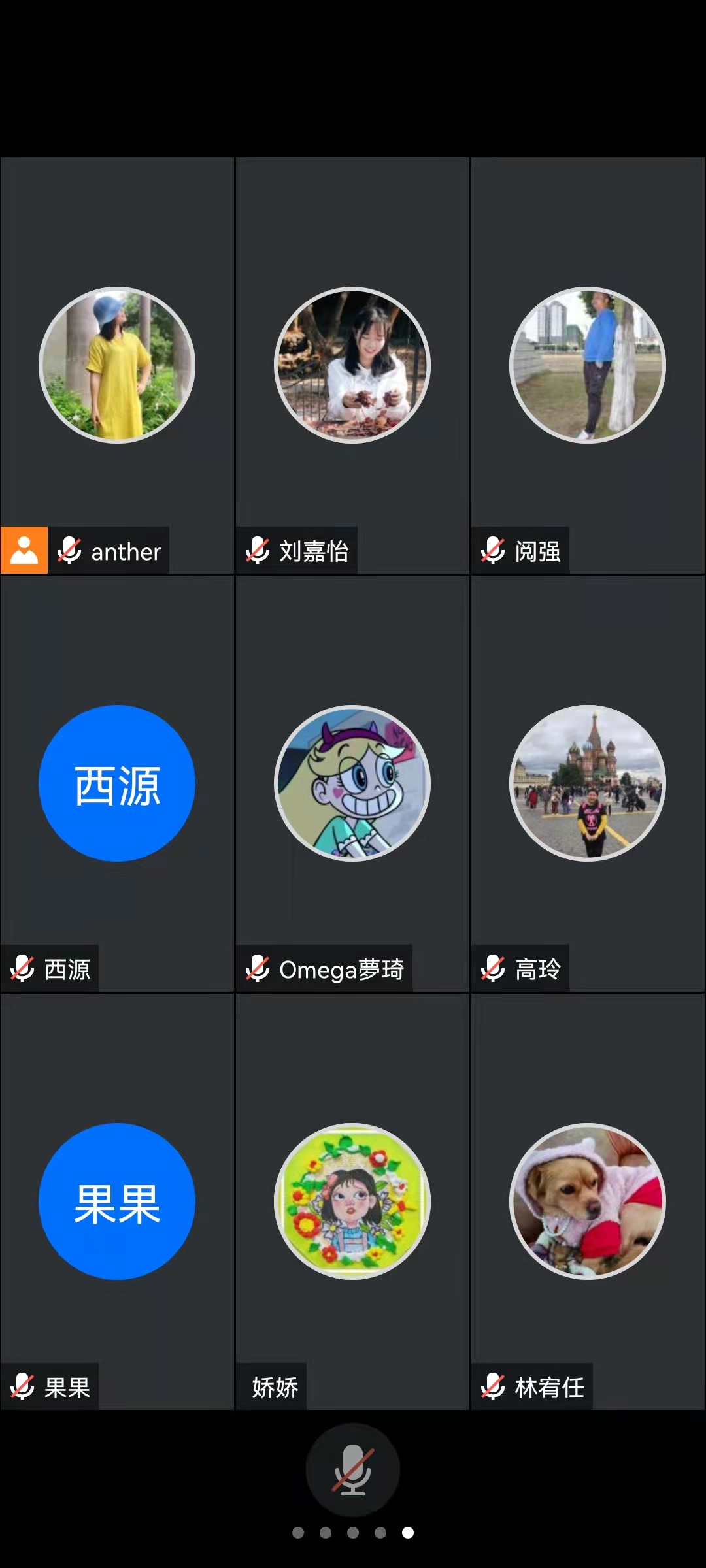Select anther's participant tile
Viewport: 706px width, 1568px height.
[x=117, y=365]
